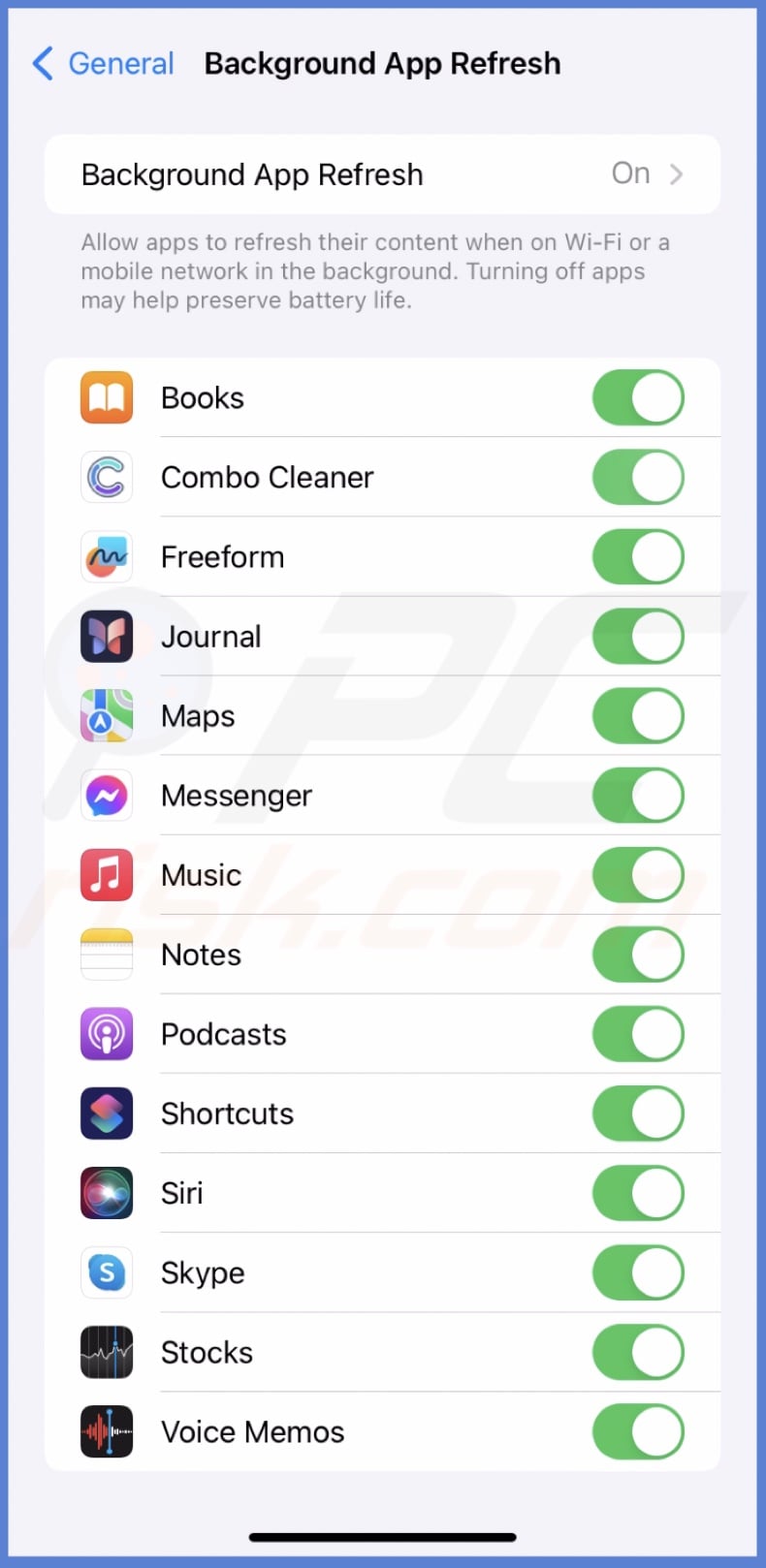Tap the Freeform app icon
Viewport: 766px width, 1568px height.
(x=107, y=556)
